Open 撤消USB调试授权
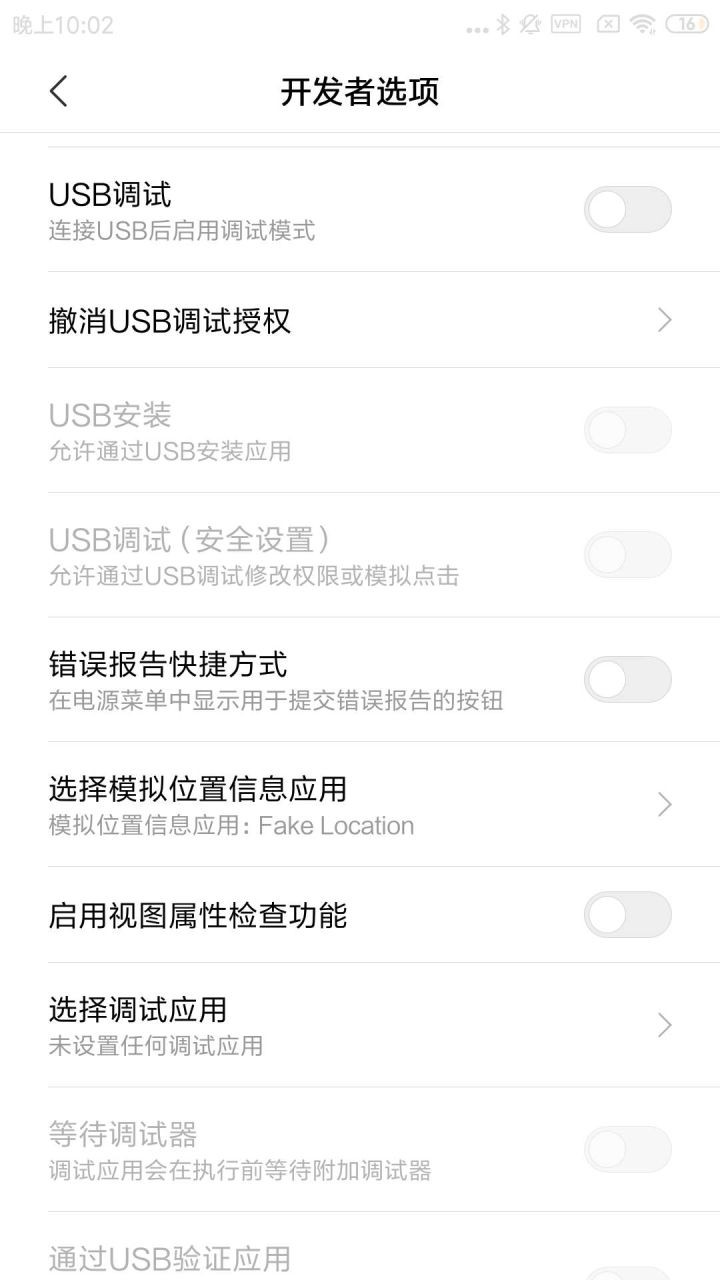 click(x=360, y=320)
